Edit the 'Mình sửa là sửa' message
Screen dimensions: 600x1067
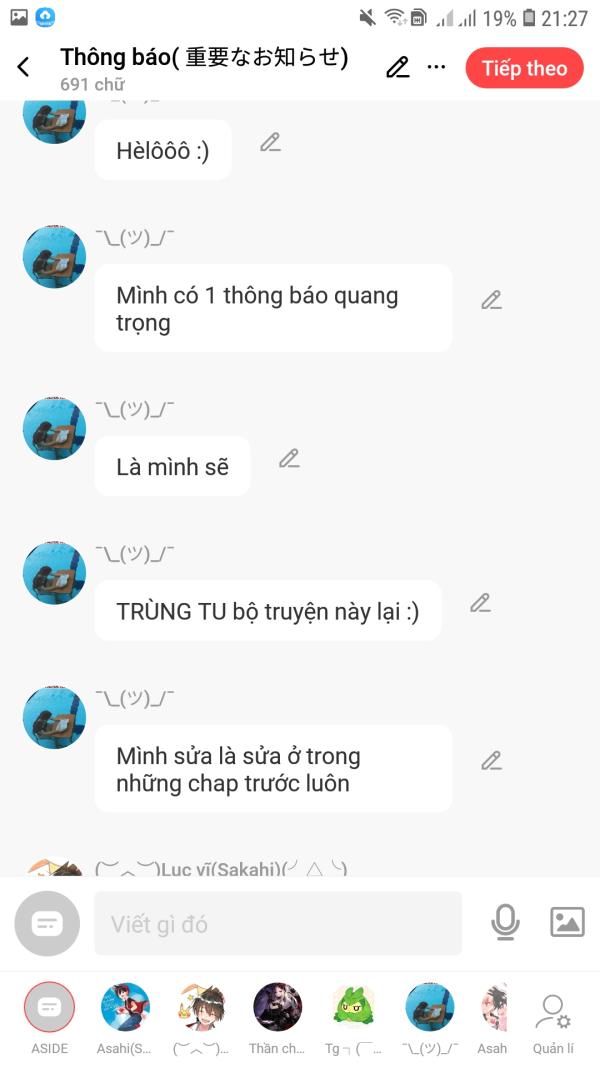(x=491, y=761)
